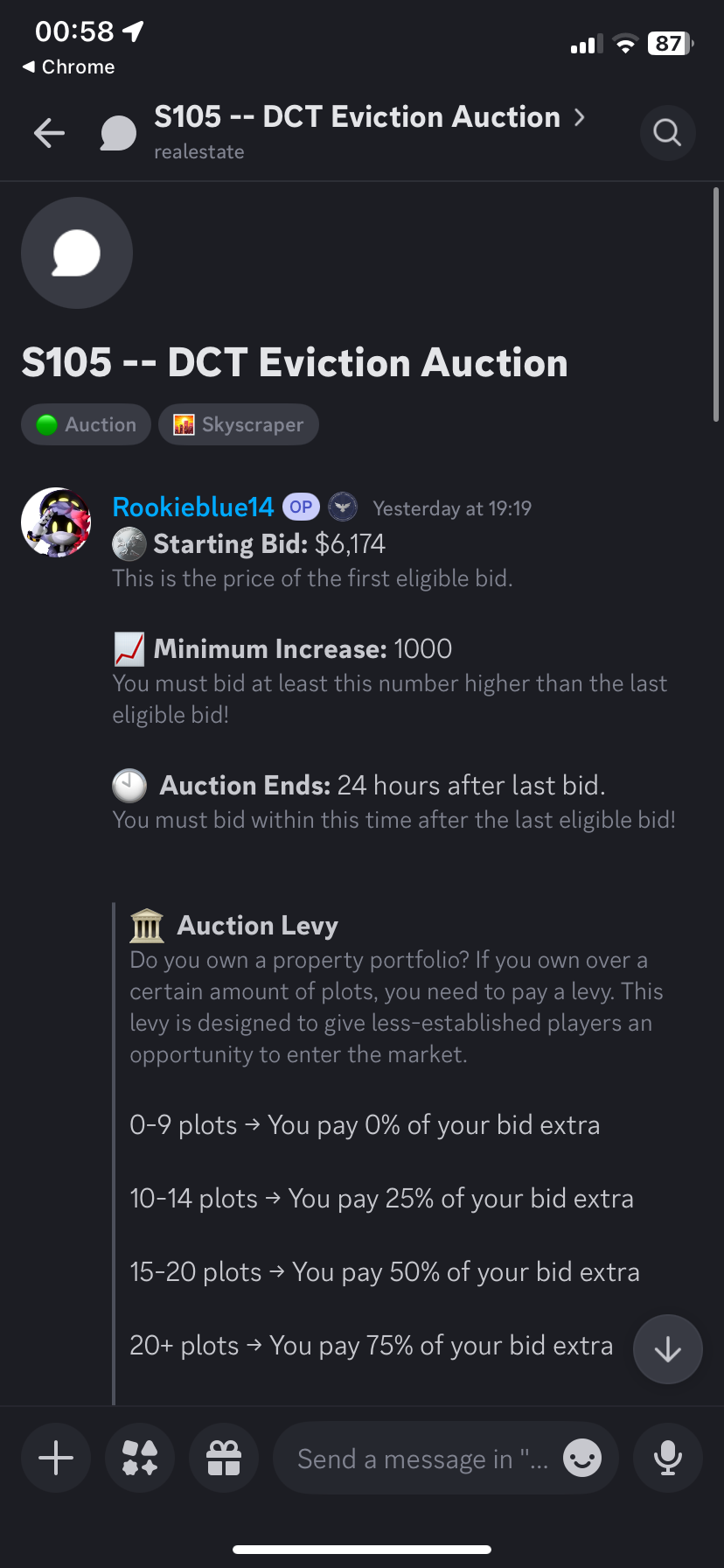724x1568 pixels.
Task: Return to Chrome via status bar link
Action: point(68,66)
